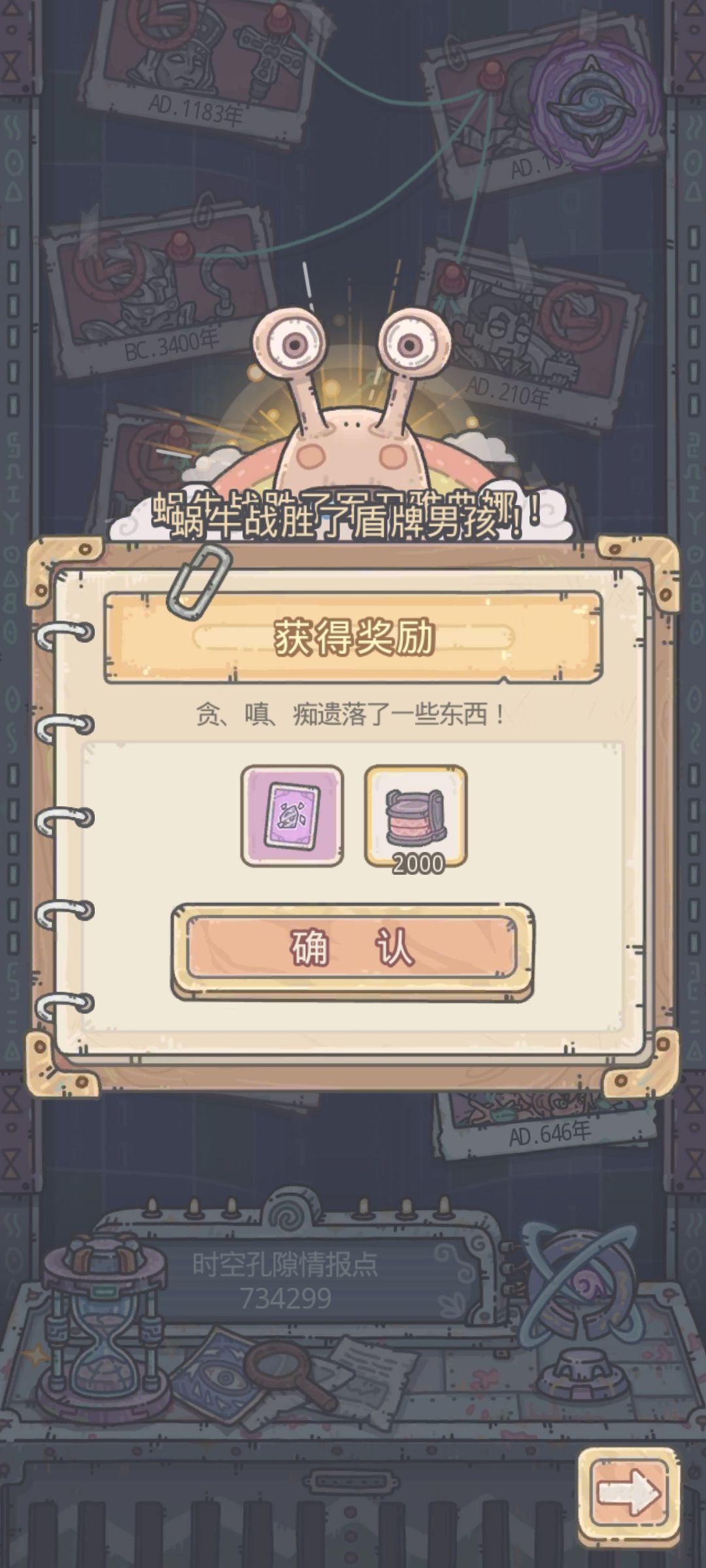
Task: Inspect the purple card reward item
Action: 292,816
